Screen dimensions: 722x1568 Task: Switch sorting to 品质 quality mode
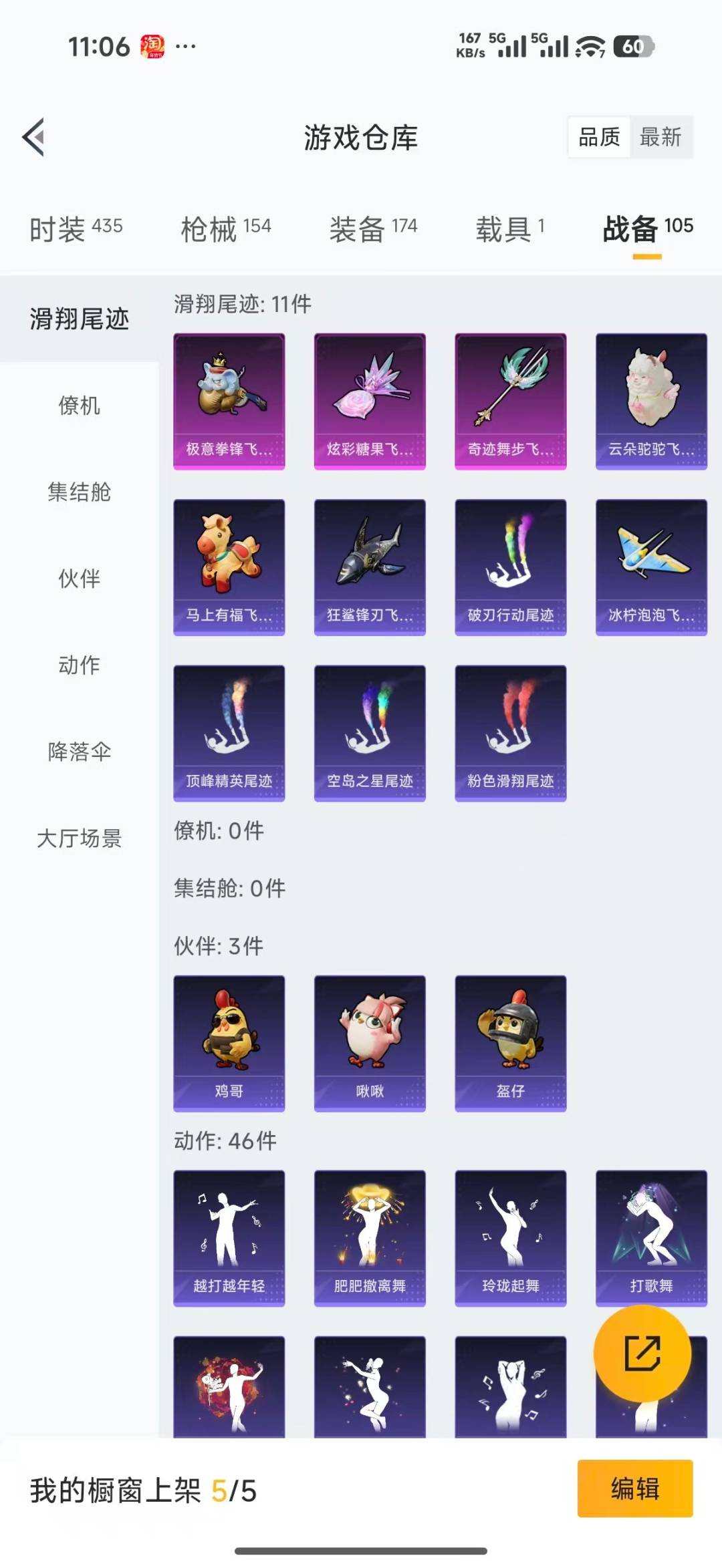click(x=599, y=138)
